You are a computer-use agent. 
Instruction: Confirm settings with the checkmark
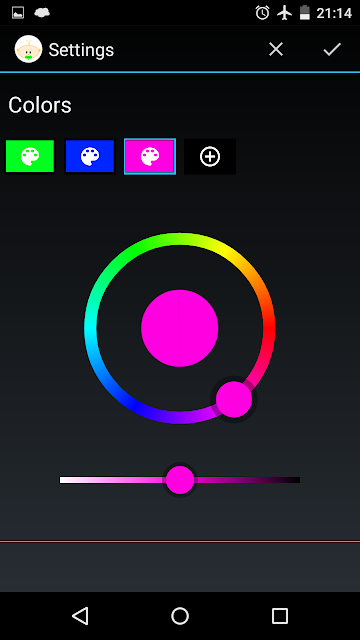click(332, 49)
